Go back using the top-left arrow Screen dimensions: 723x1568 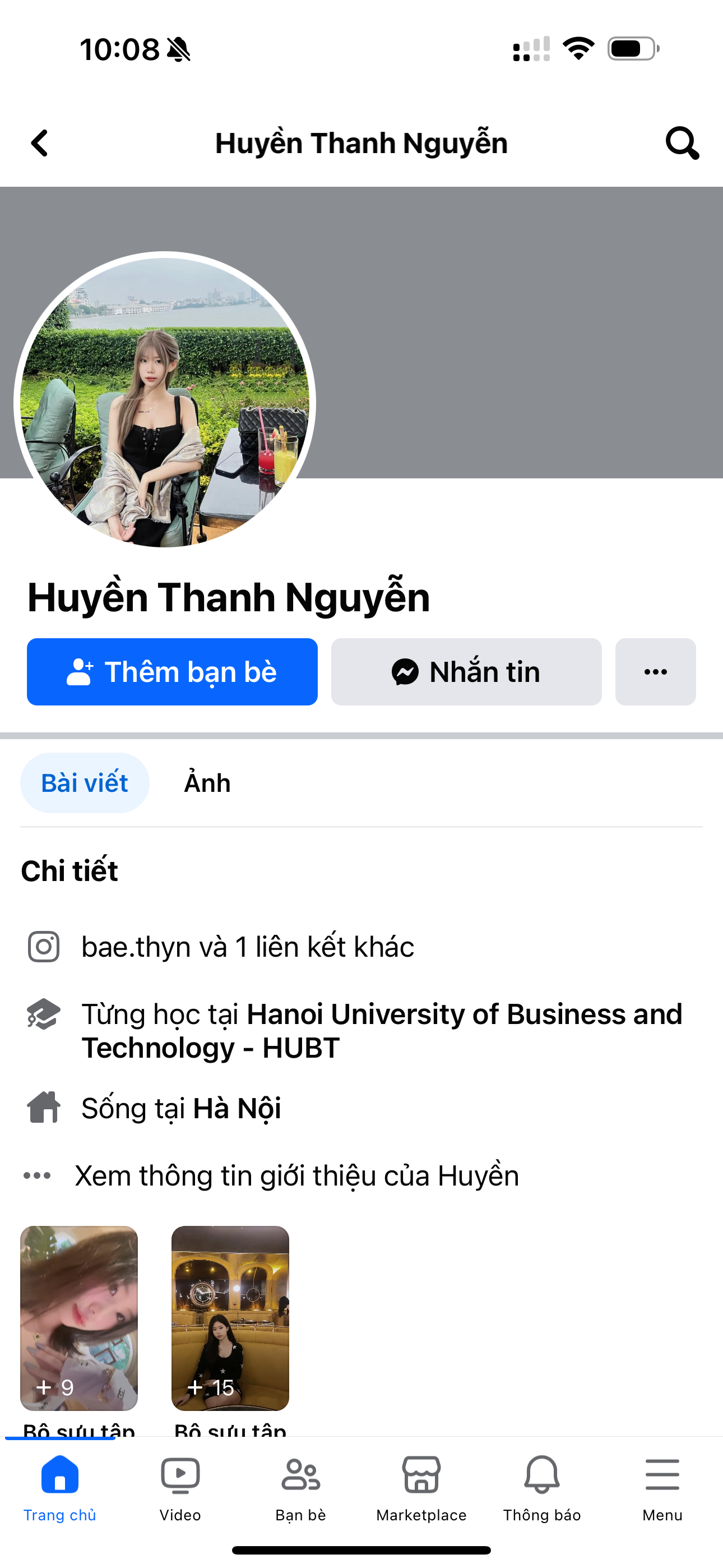click(x=40, y=144)
